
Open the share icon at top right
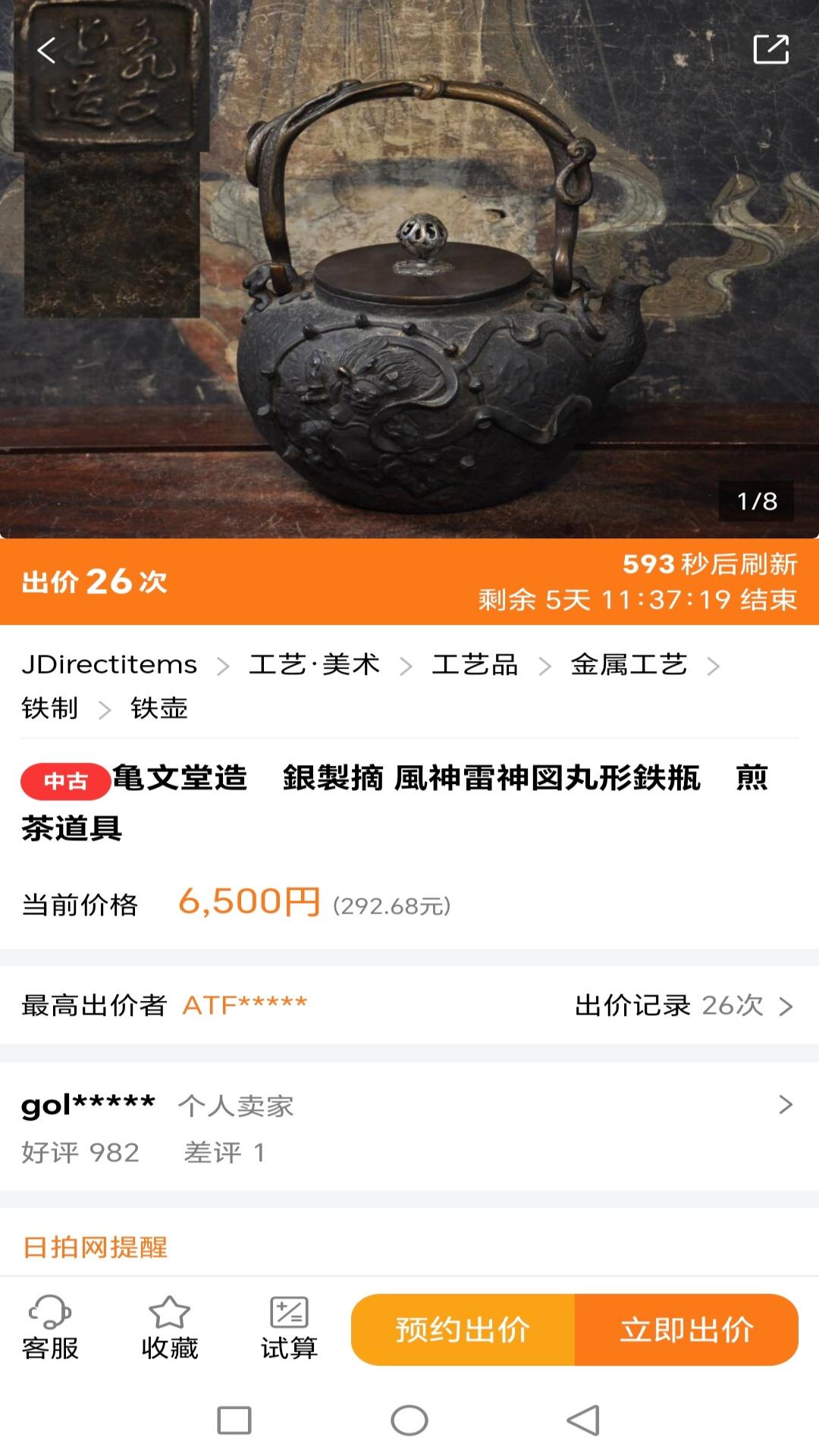(x=771, y=47)
